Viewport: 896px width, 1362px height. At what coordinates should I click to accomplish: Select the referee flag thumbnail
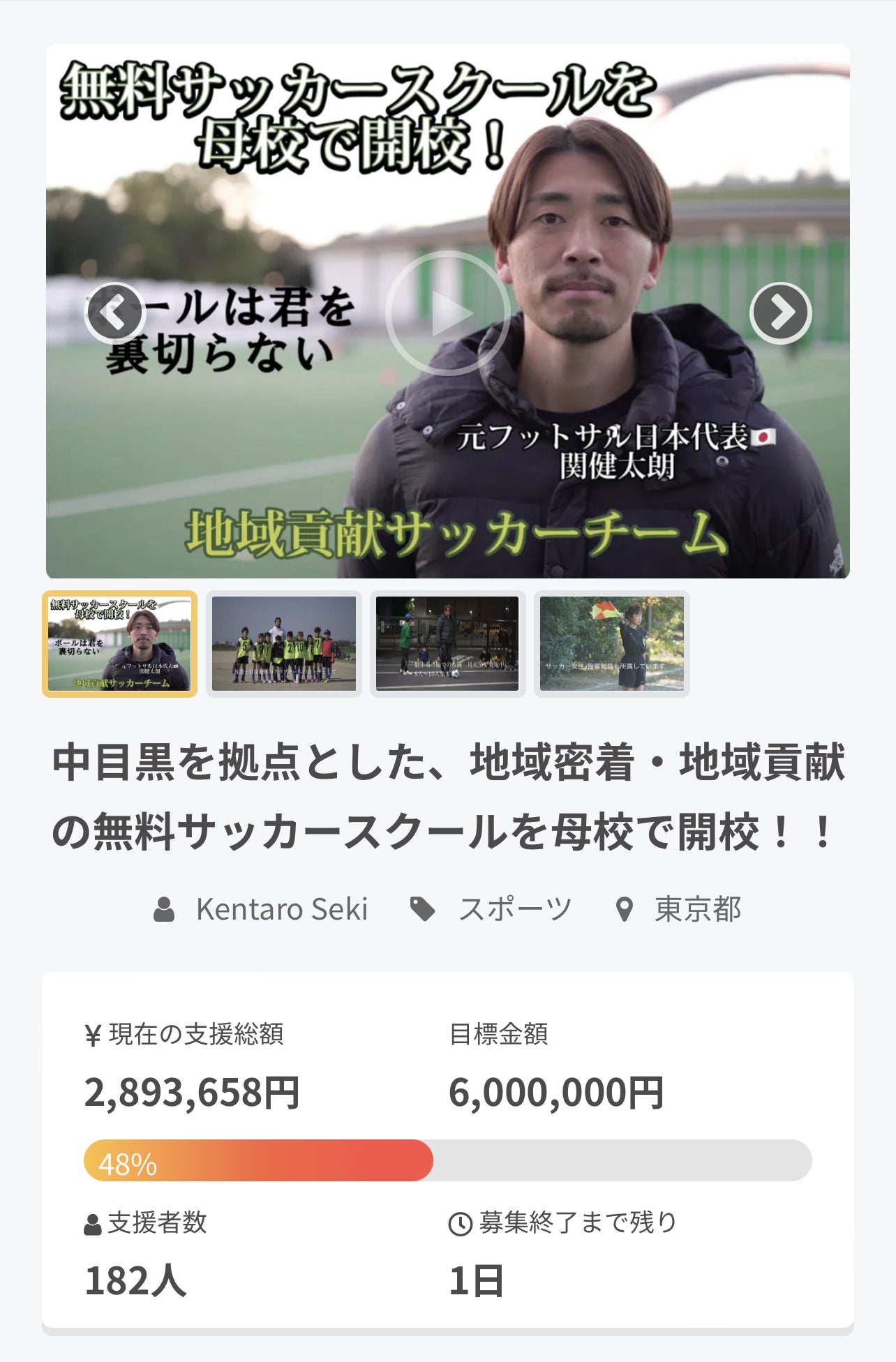point(611,643)
